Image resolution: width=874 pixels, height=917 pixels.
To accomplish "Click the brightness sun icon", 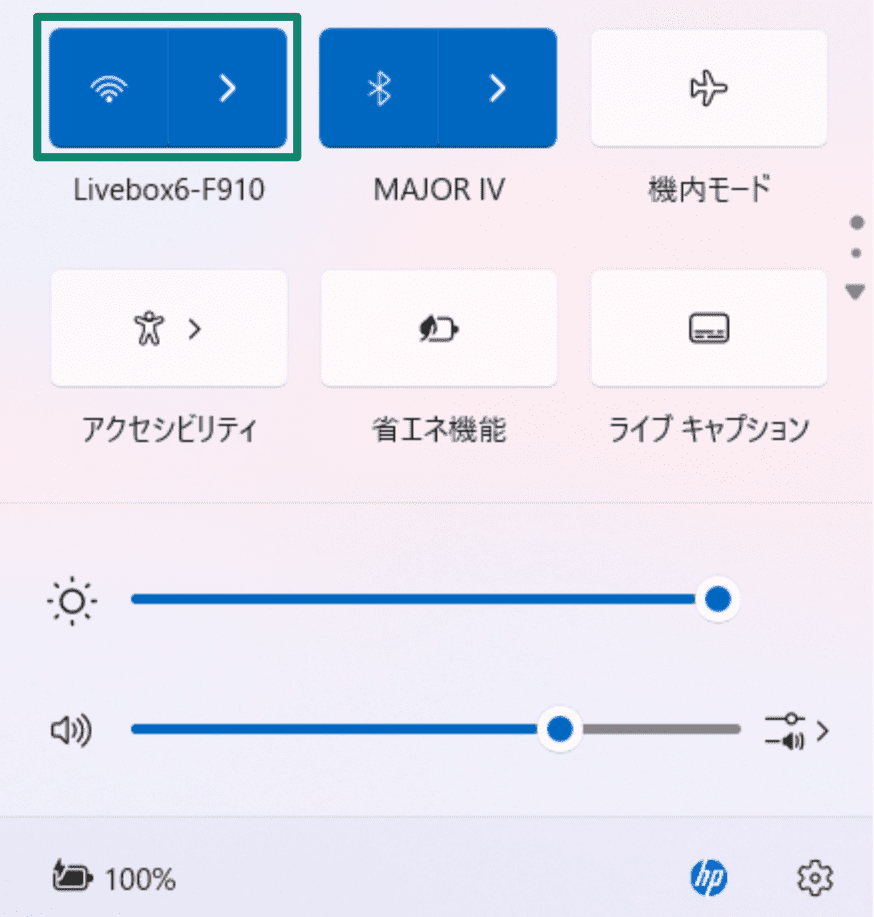I will pos(69,600).
